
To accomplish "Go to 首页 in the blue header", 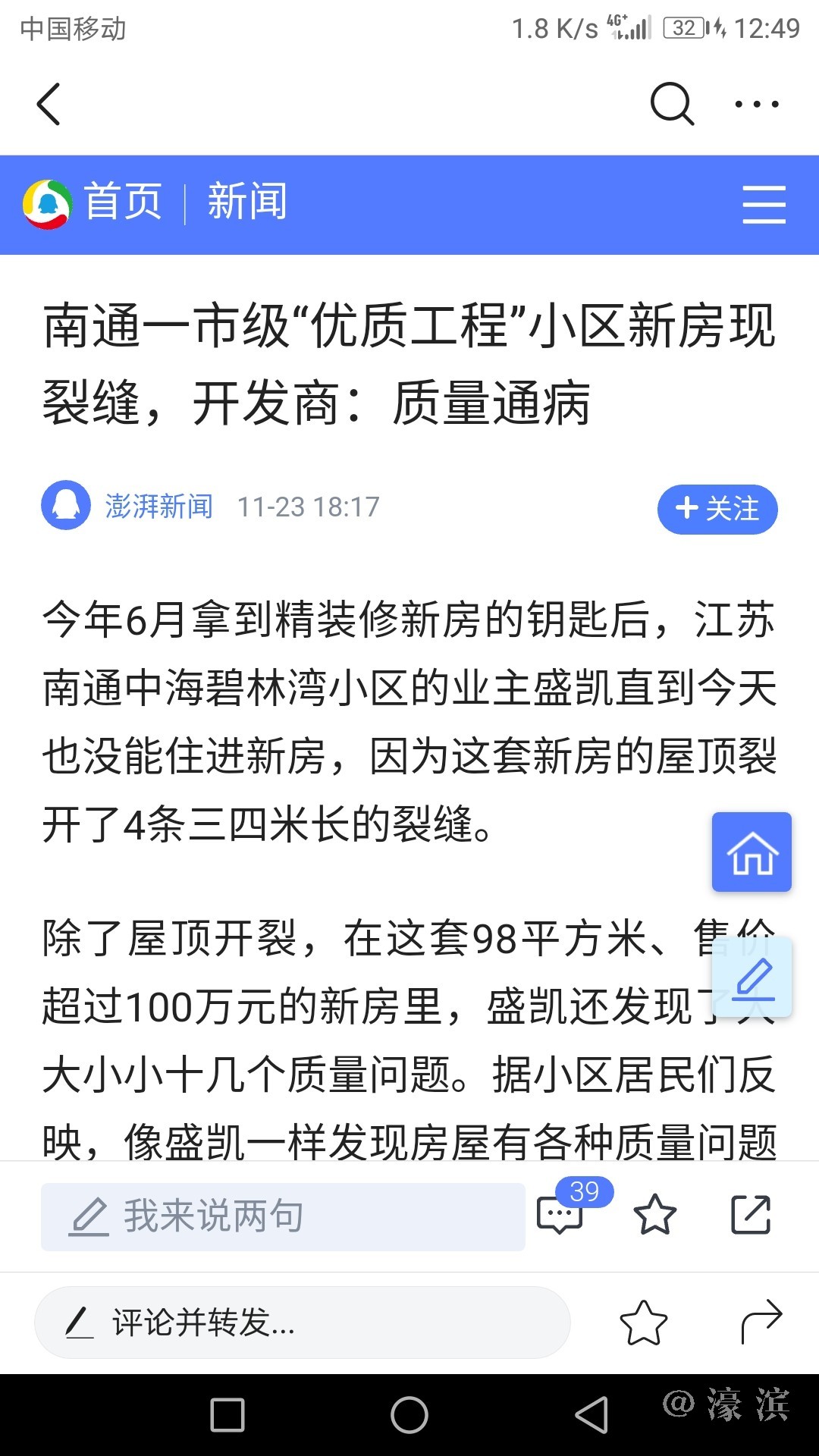I will click(x=123, y=202).
